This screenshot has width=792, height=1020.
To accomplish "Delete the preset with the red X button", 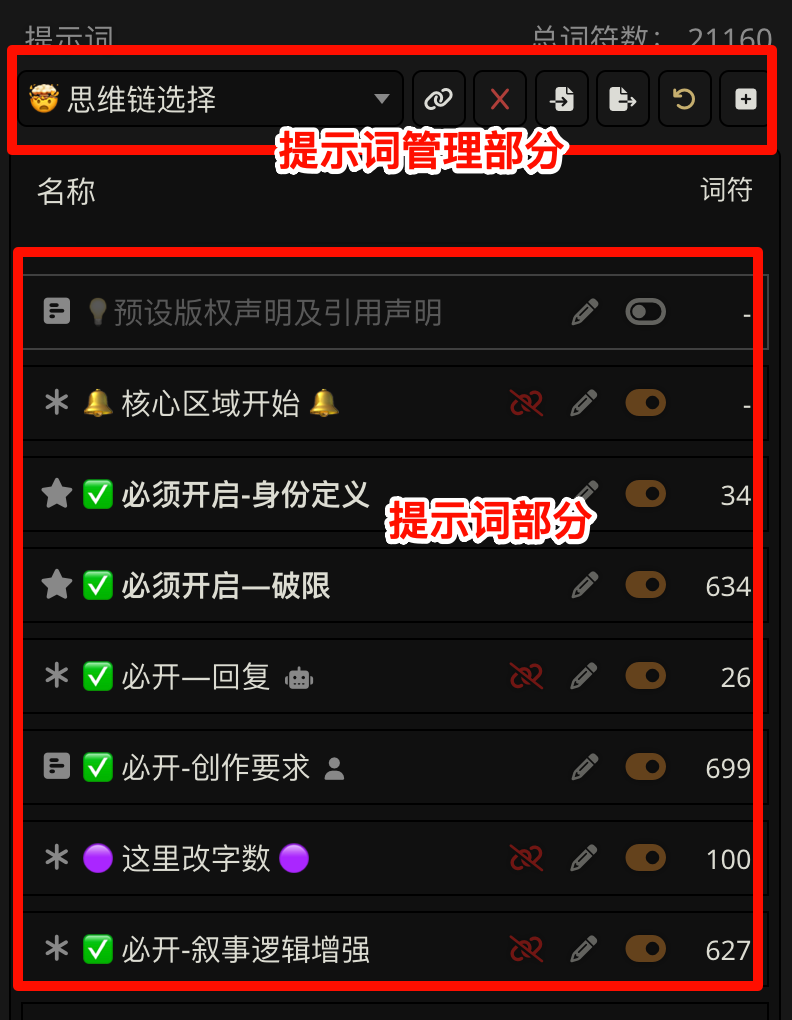I will 500,99.
